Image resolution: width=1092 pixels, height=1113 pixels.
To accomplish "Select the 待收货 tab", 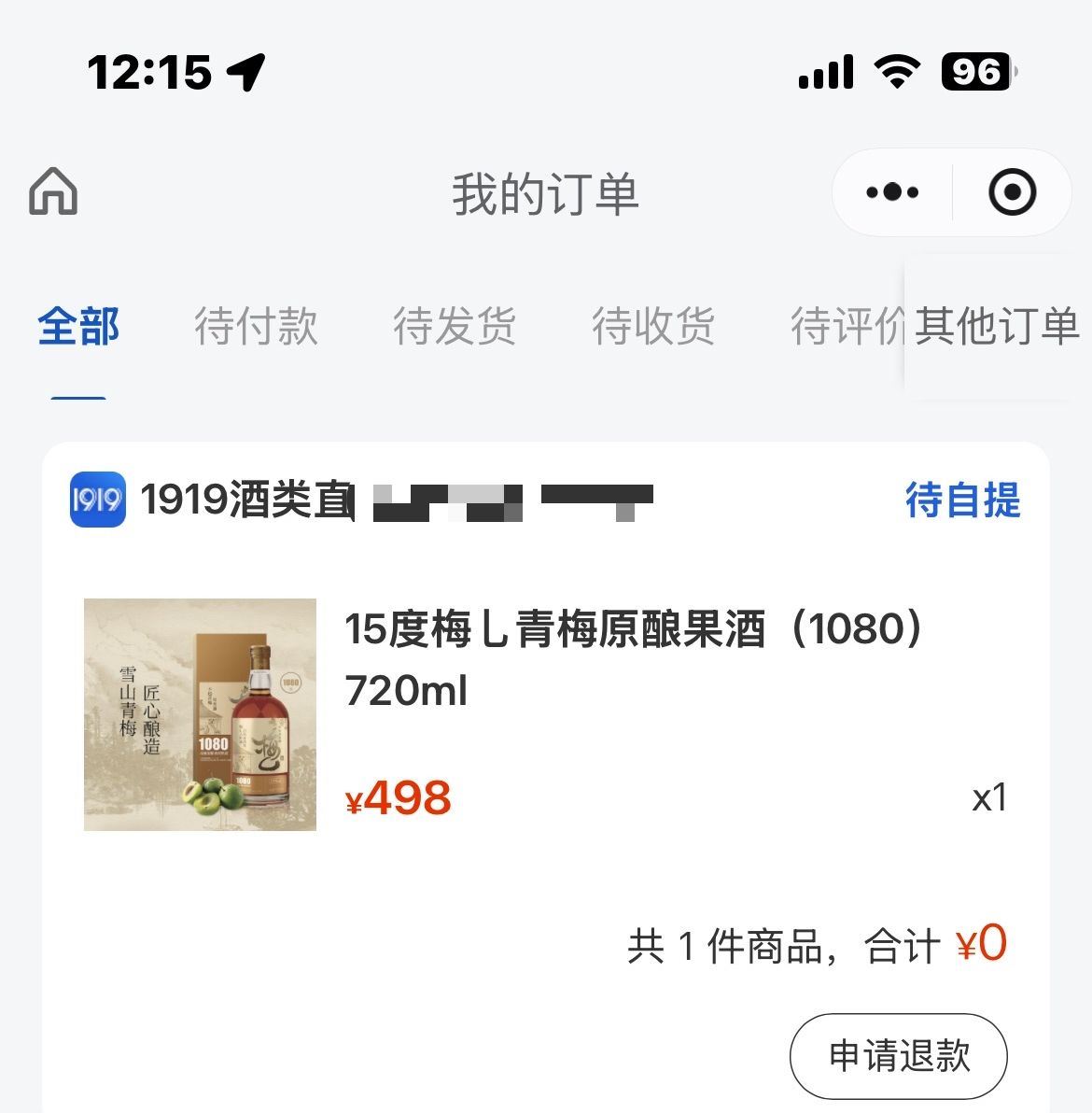I will [x=653, y=327].
